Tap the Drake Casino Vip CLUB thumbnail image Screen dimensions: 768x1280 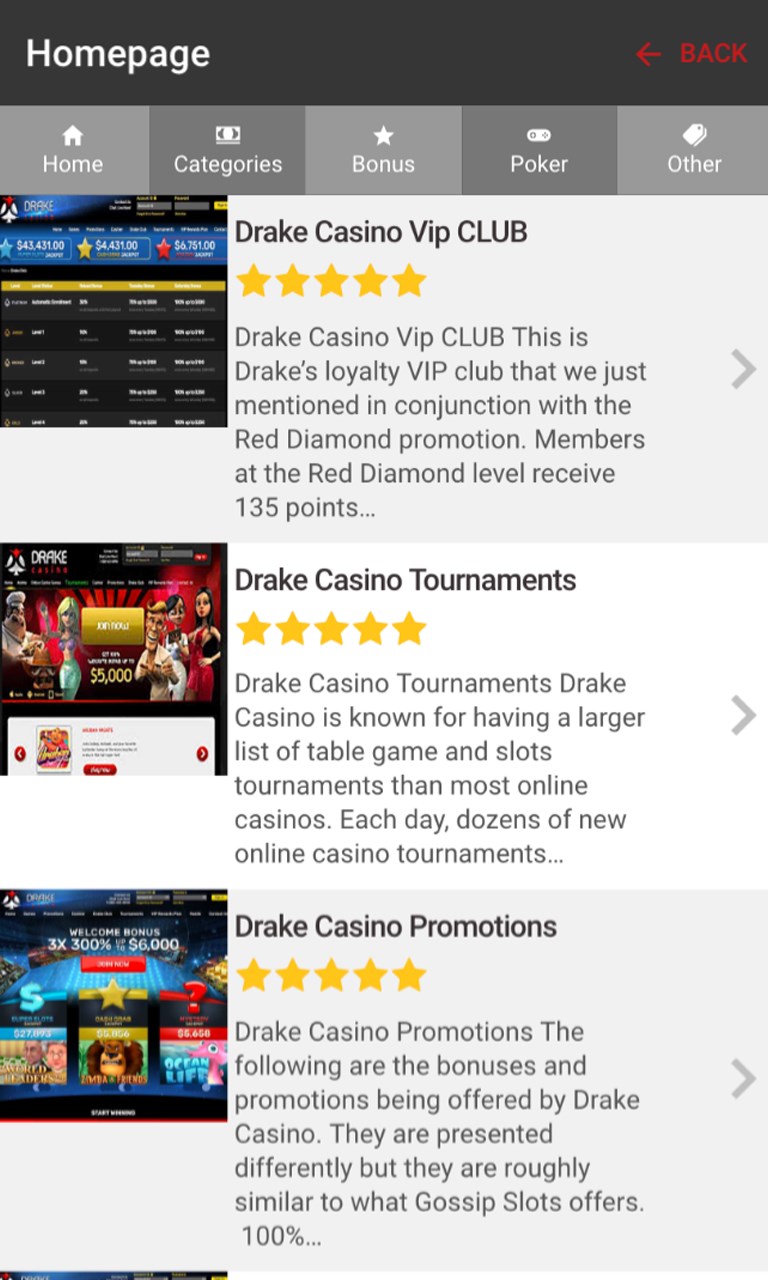[114, 311]
